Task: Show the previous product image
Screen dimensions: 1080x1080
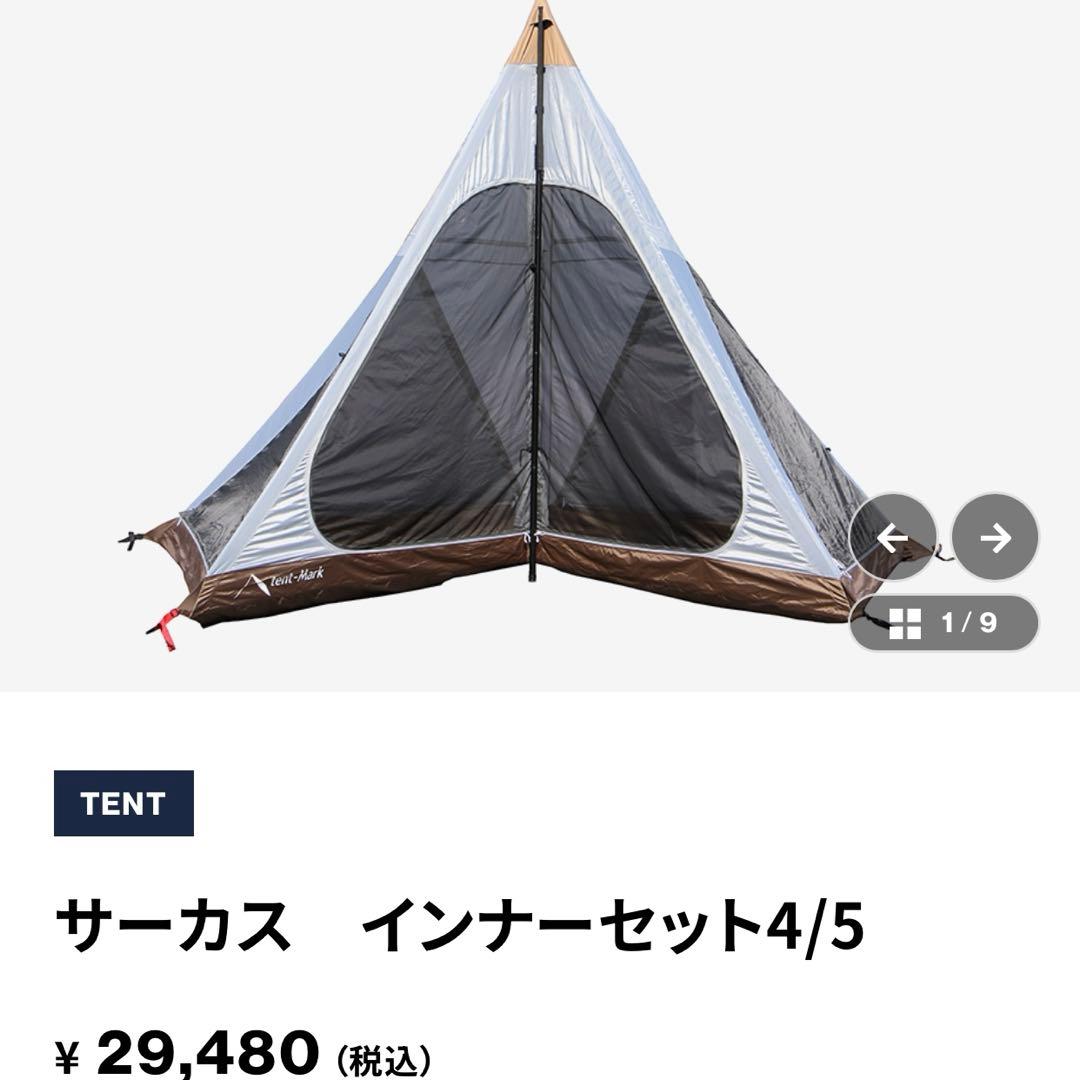Action: (892, 538)
